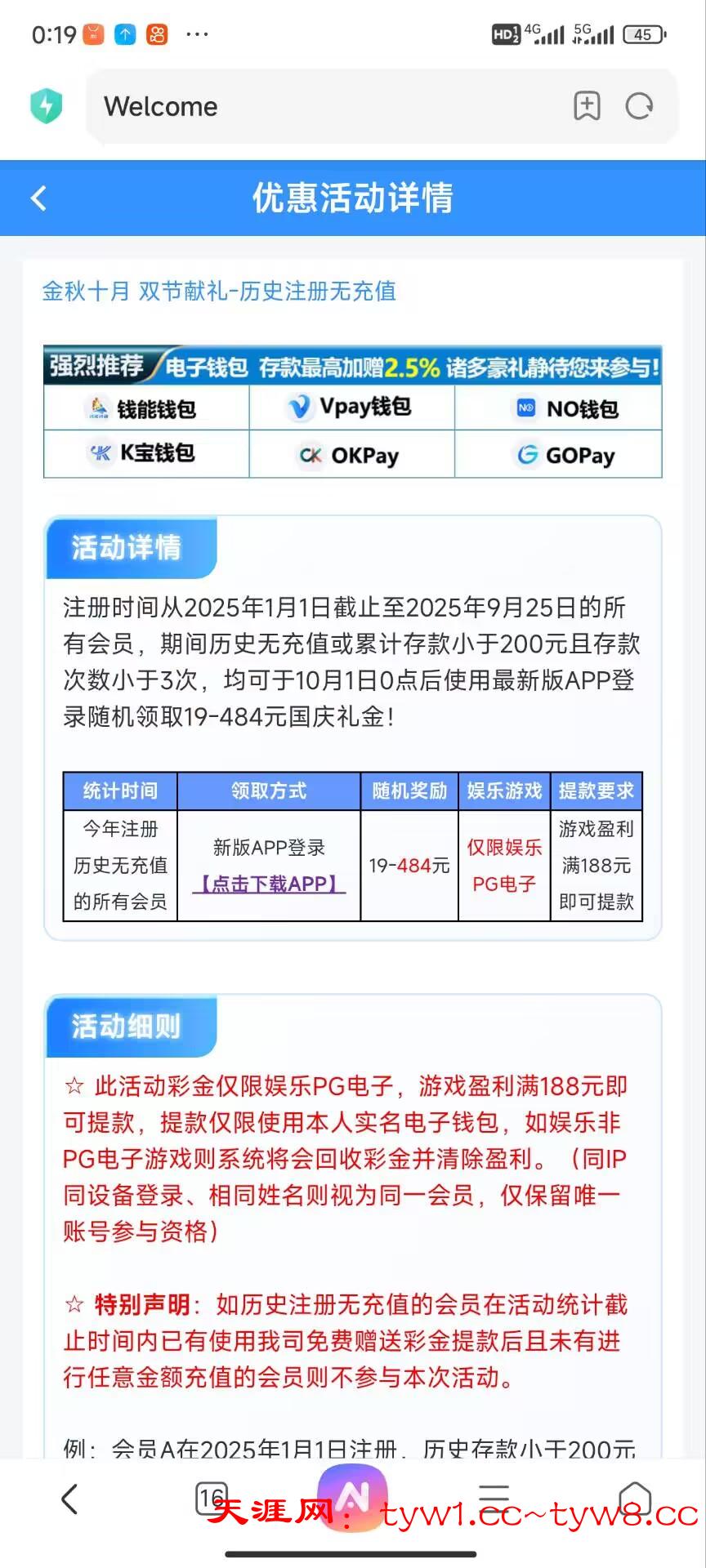The image size is (706, 1568).
Task: Open the green shield security icon
Action: [x=47, y=106]
